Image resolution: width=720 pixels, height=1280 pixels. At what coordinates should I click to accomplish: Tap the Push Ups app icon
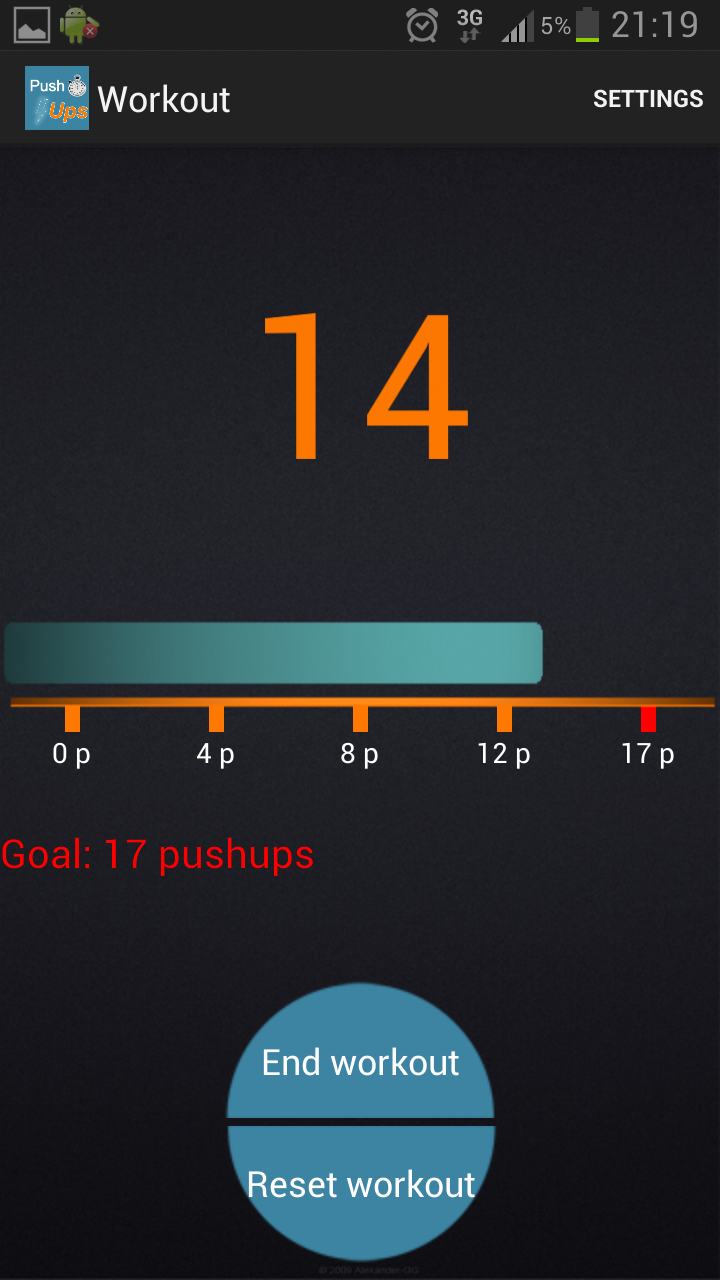[56, 97]
